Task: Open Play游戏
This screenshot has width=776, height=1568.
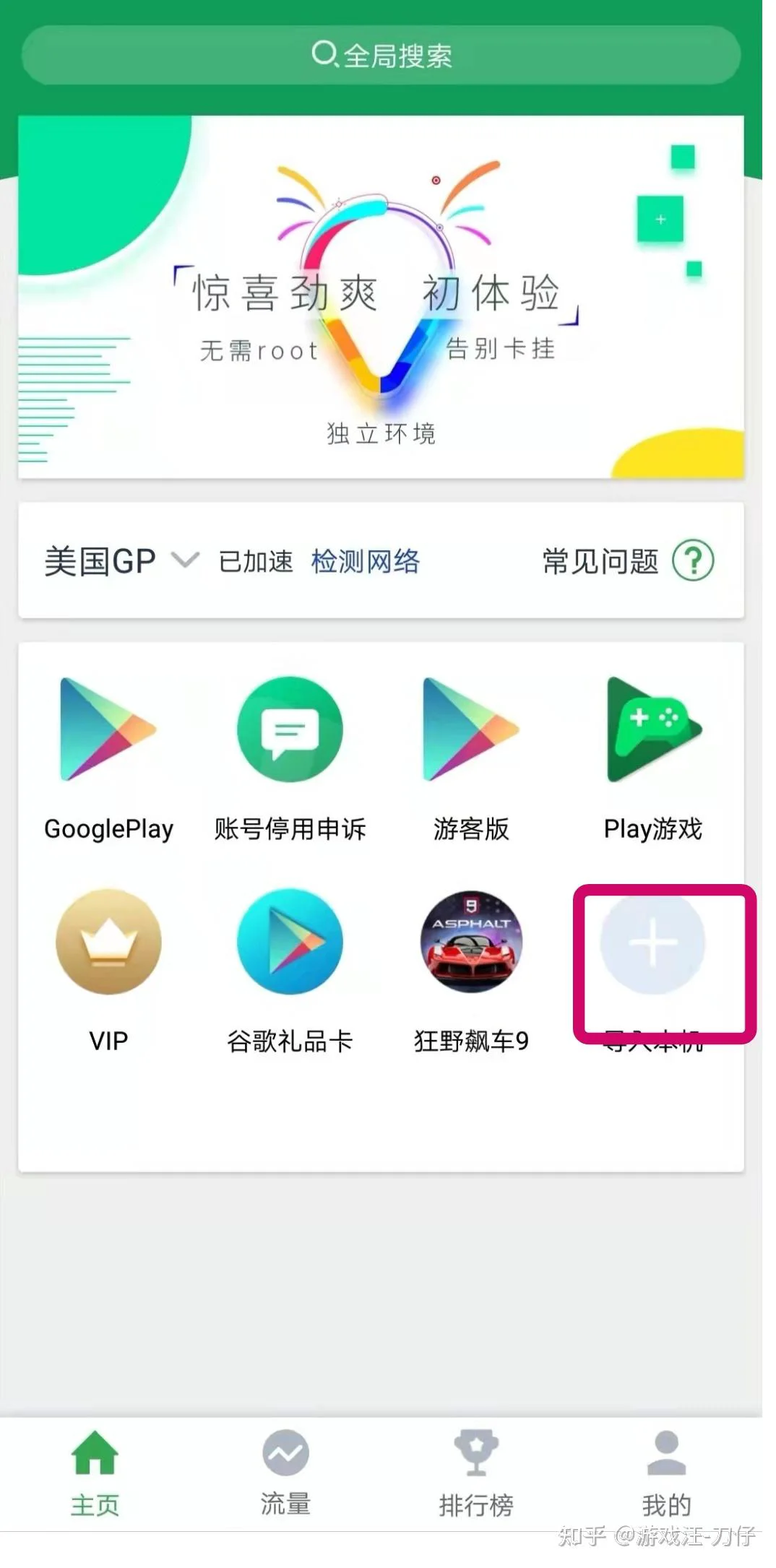Action: click(x=652, y=729)
